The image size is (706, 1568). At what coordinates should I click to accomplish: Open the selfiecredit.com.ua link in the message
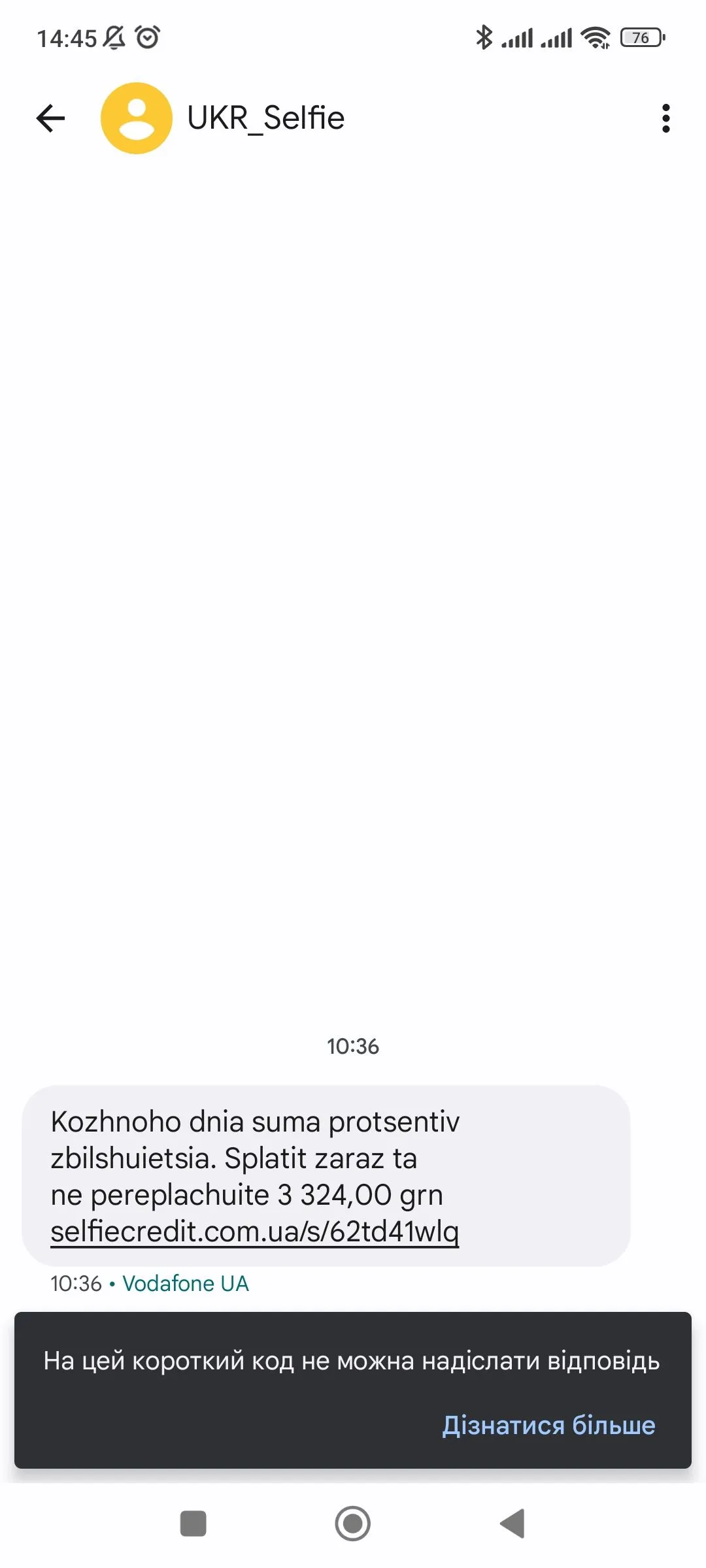pos(255,1232)
